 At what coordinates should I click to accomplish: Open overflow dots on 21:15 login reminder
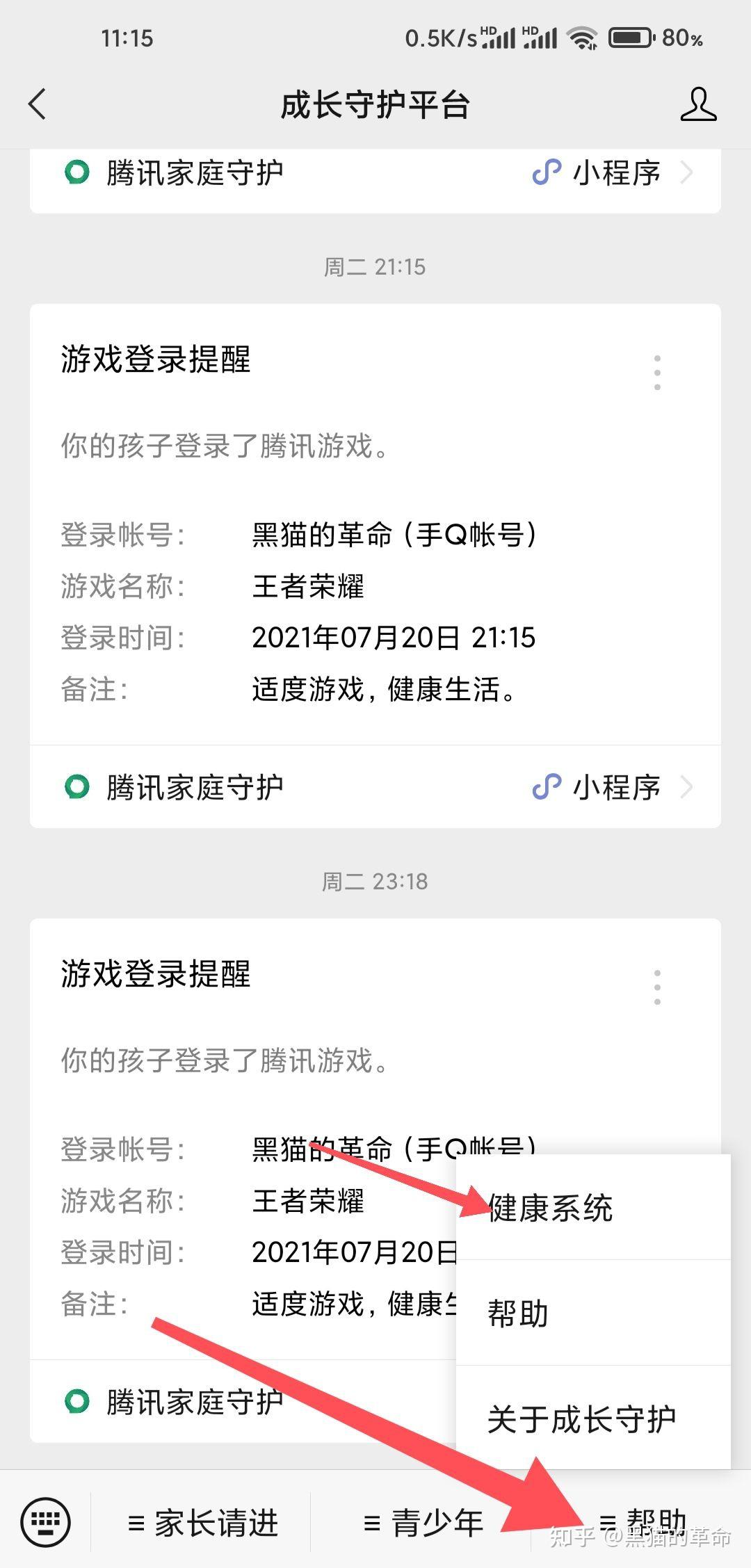(x=657, y=373)
